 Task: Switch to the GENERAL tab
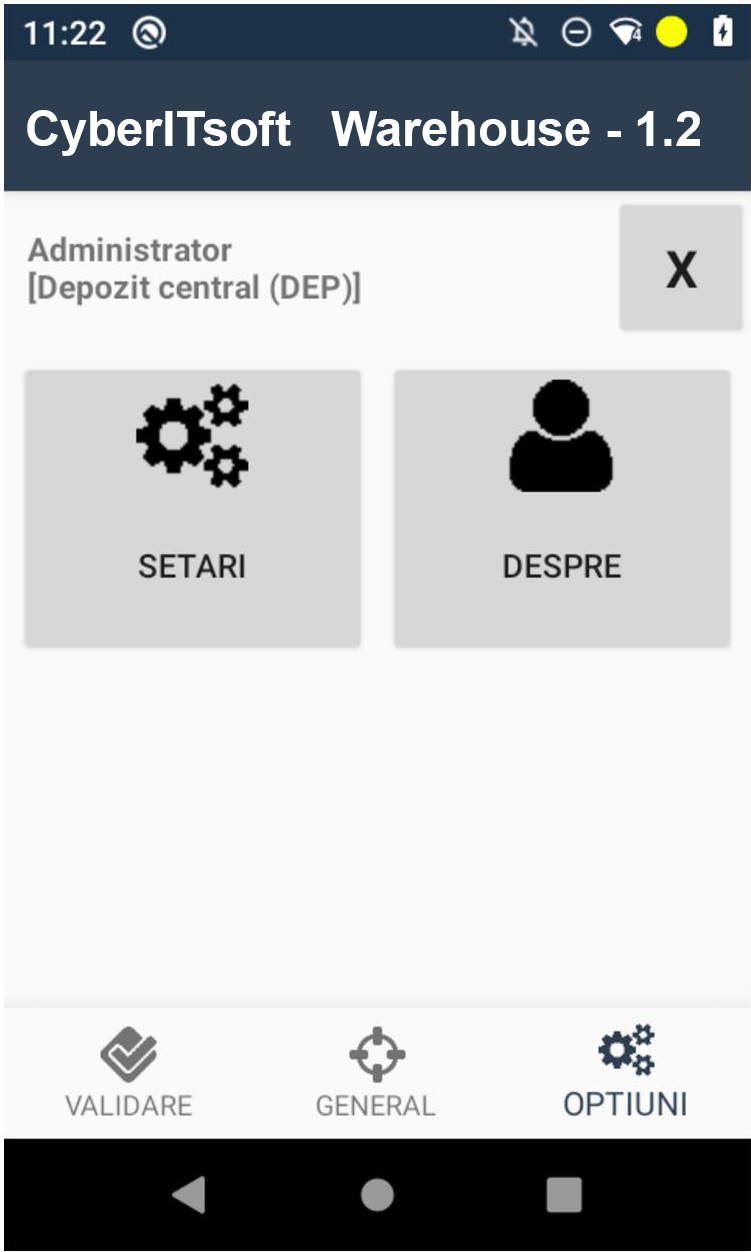pos(376,1073)
